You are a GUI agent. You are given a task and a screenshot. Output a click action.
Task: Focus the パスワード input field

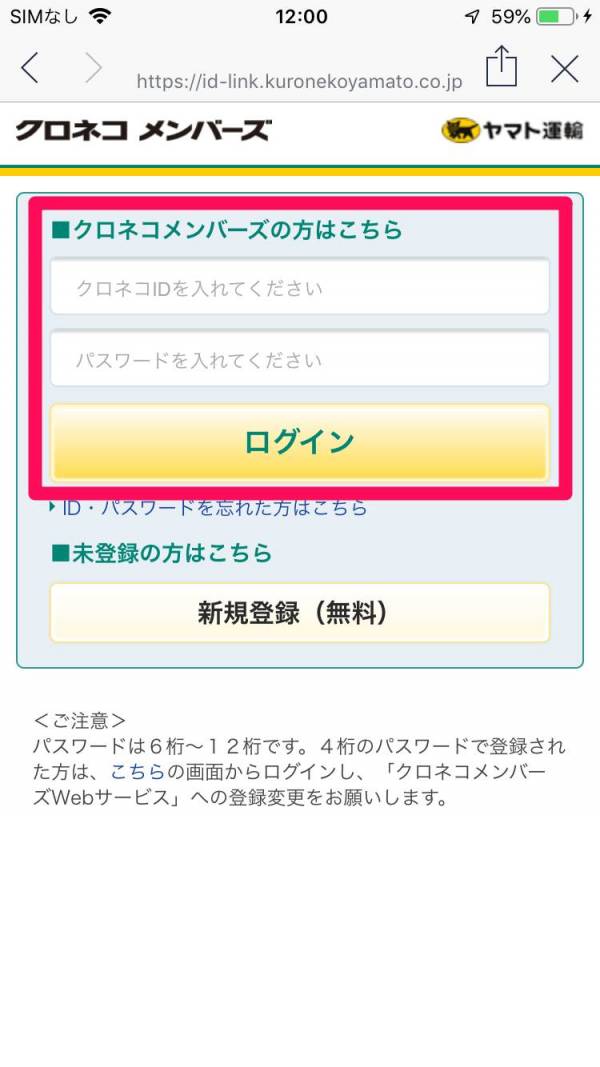[300, 360]
